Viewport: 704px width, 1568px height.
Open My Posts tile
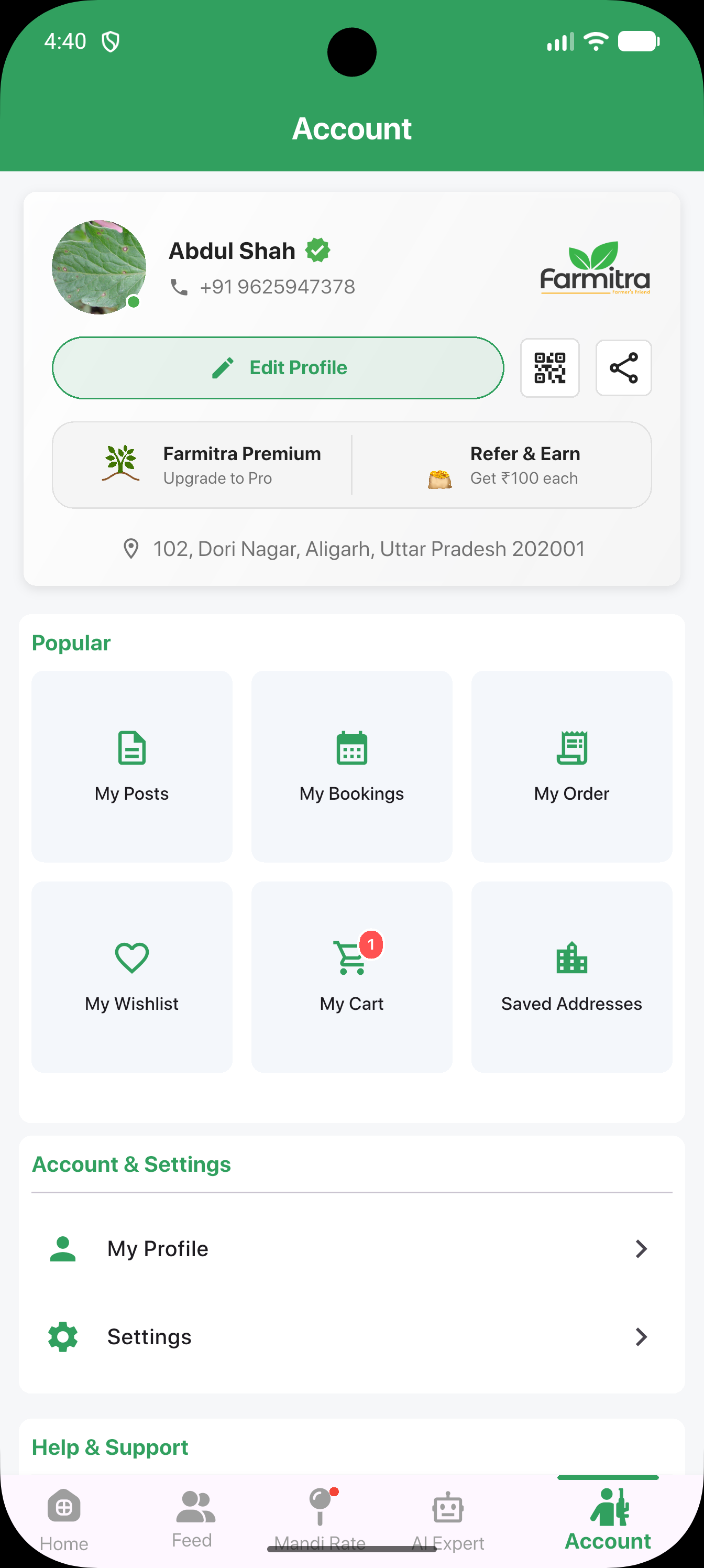coord(131,766)
